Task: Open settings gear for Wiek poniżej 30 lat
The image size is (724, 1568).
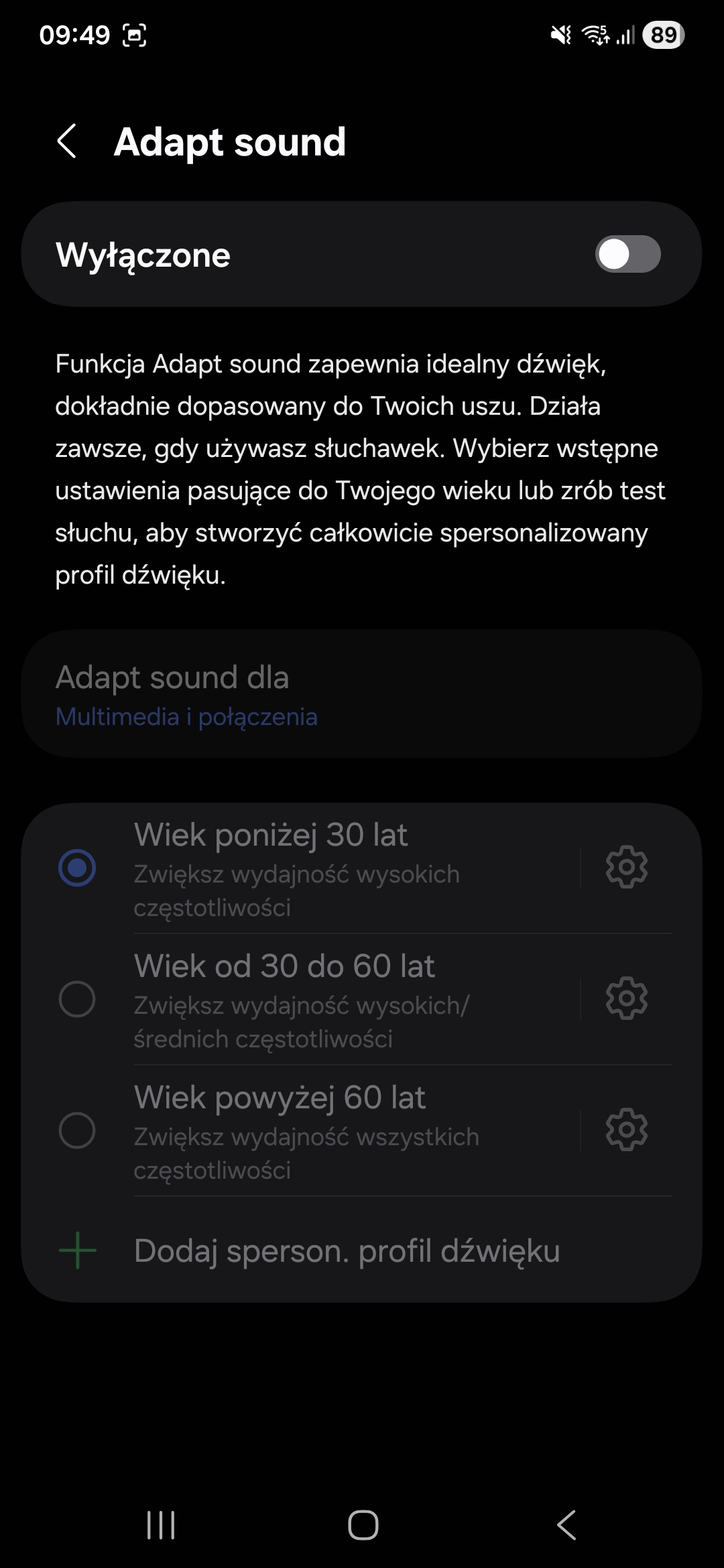Action: click(626, 867)
